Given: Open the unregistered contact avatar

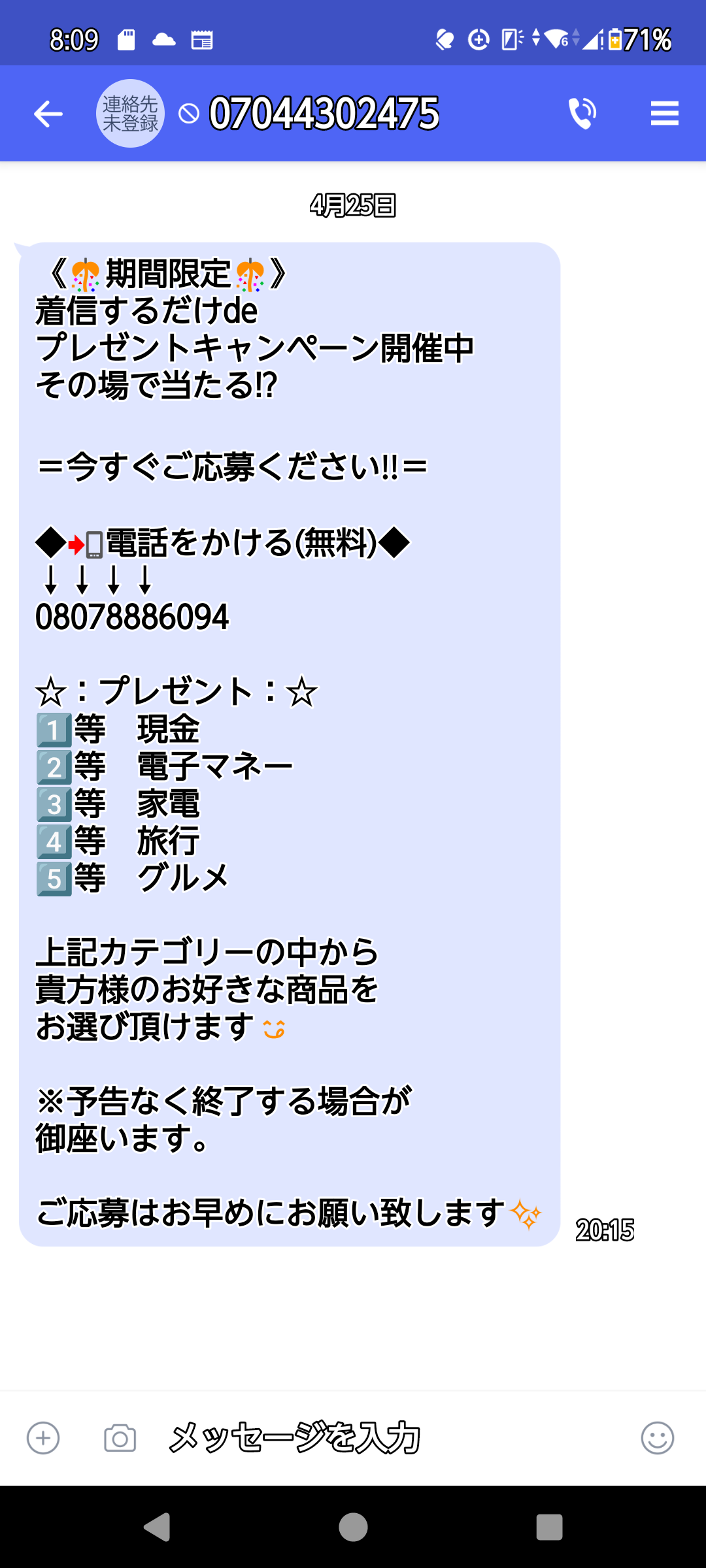Looking at the screenshot, I should (130, 114).
